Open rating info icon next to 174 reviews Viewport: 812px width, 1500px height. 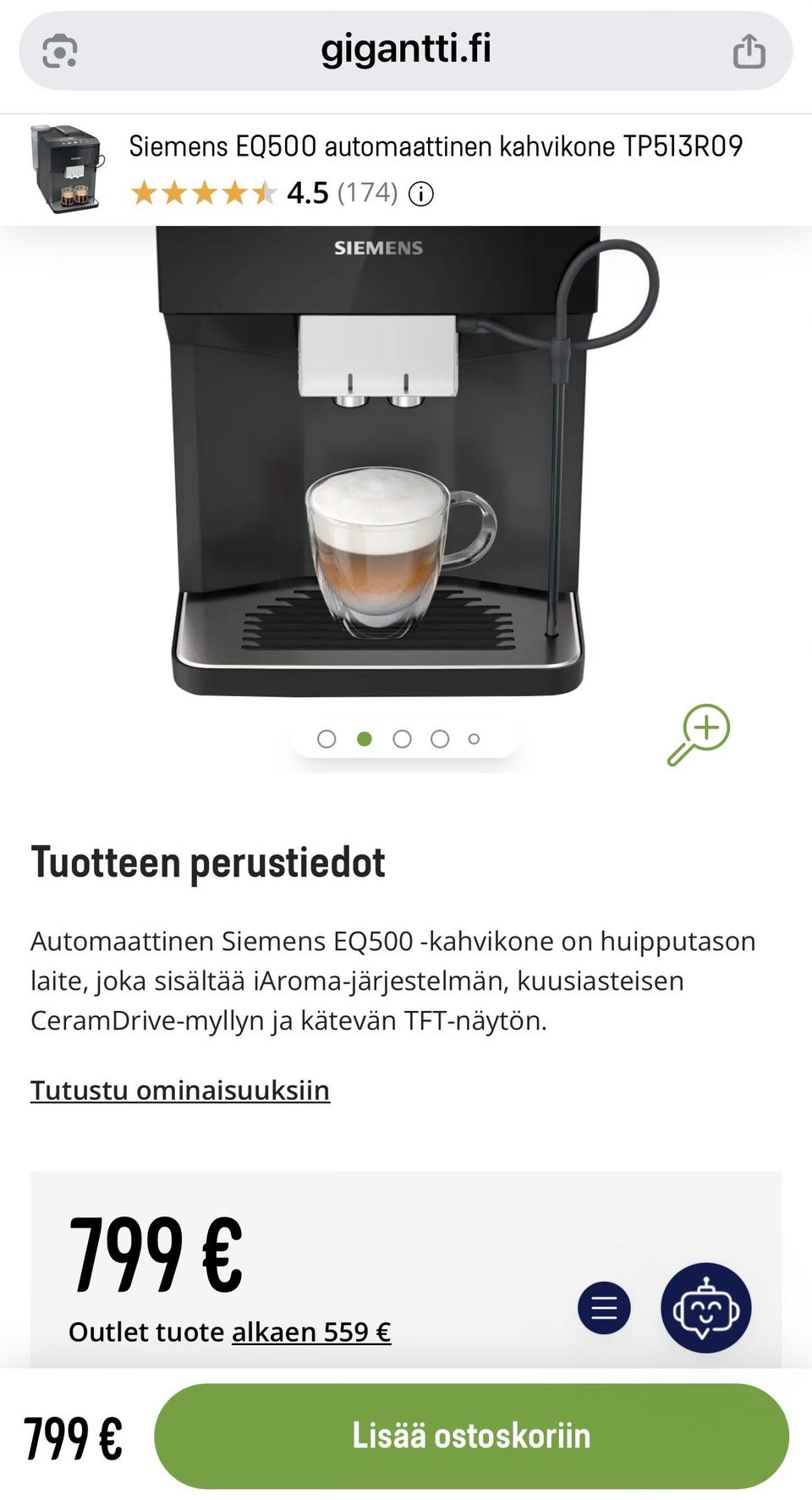point(421,195)
